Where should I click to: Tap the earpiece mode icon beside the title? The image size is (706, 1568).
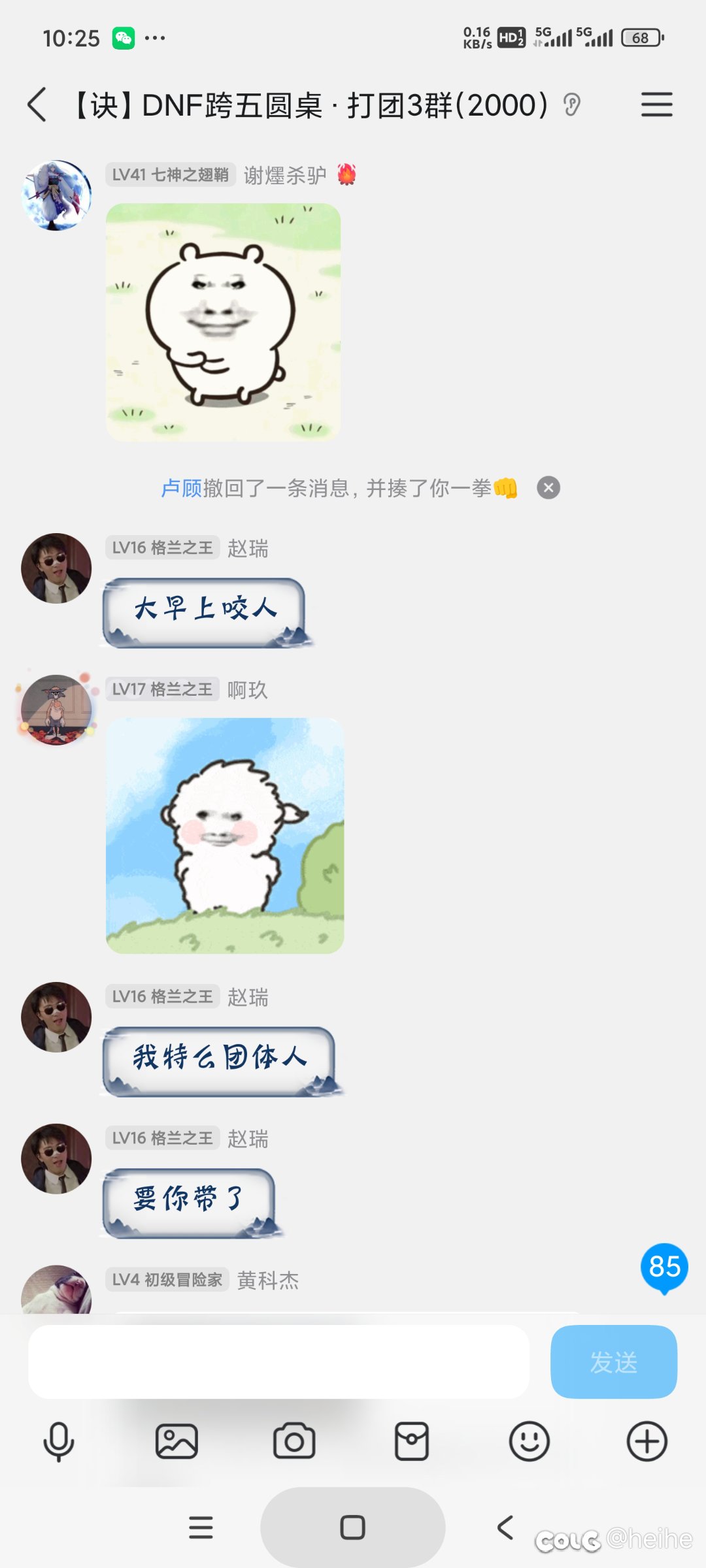[572, 105]
